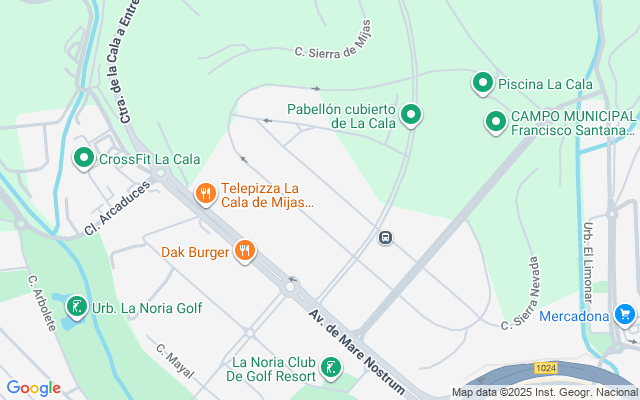Tap the Dak Burger restaurant pin

[x=244, y=251]
